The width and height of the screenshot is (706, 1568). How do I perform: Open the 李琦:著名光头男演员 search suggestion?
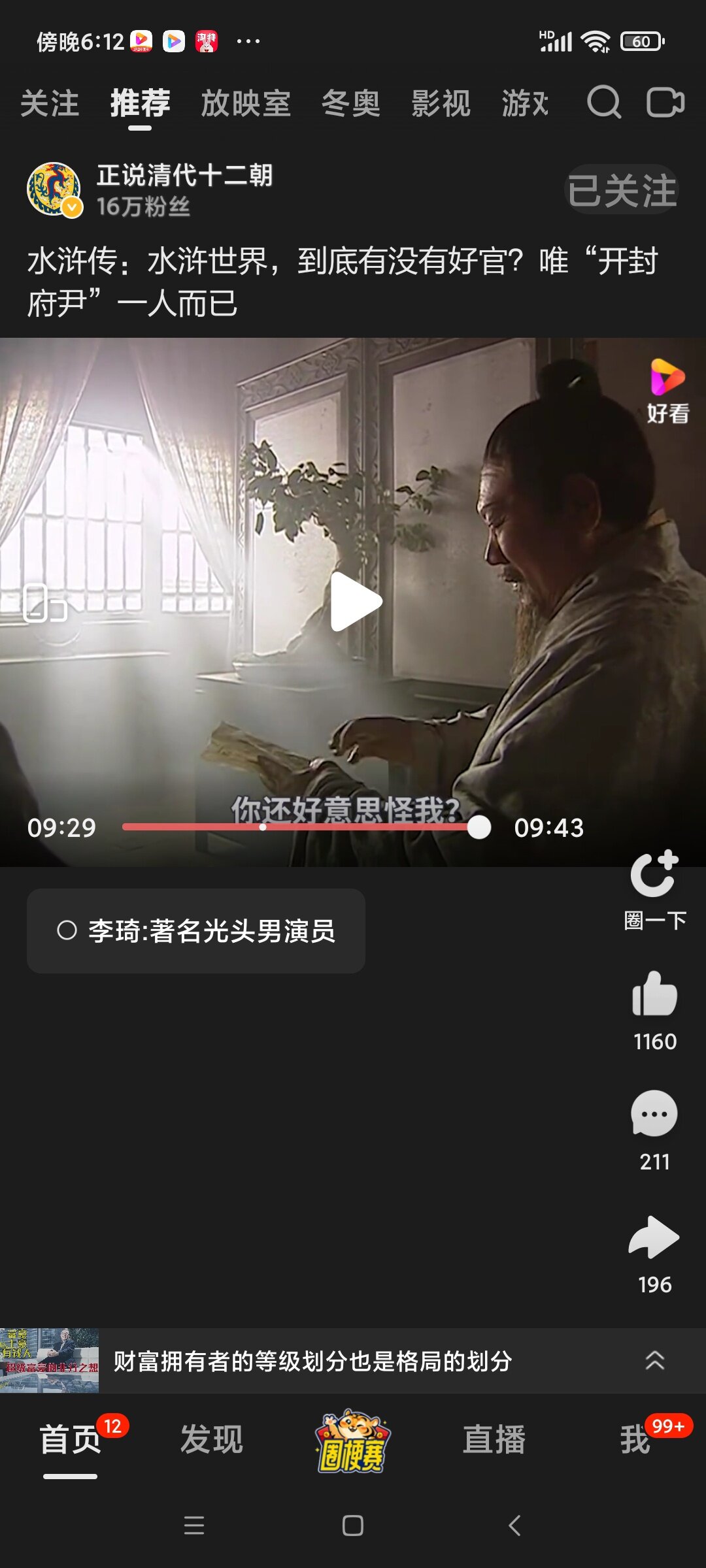196,931
